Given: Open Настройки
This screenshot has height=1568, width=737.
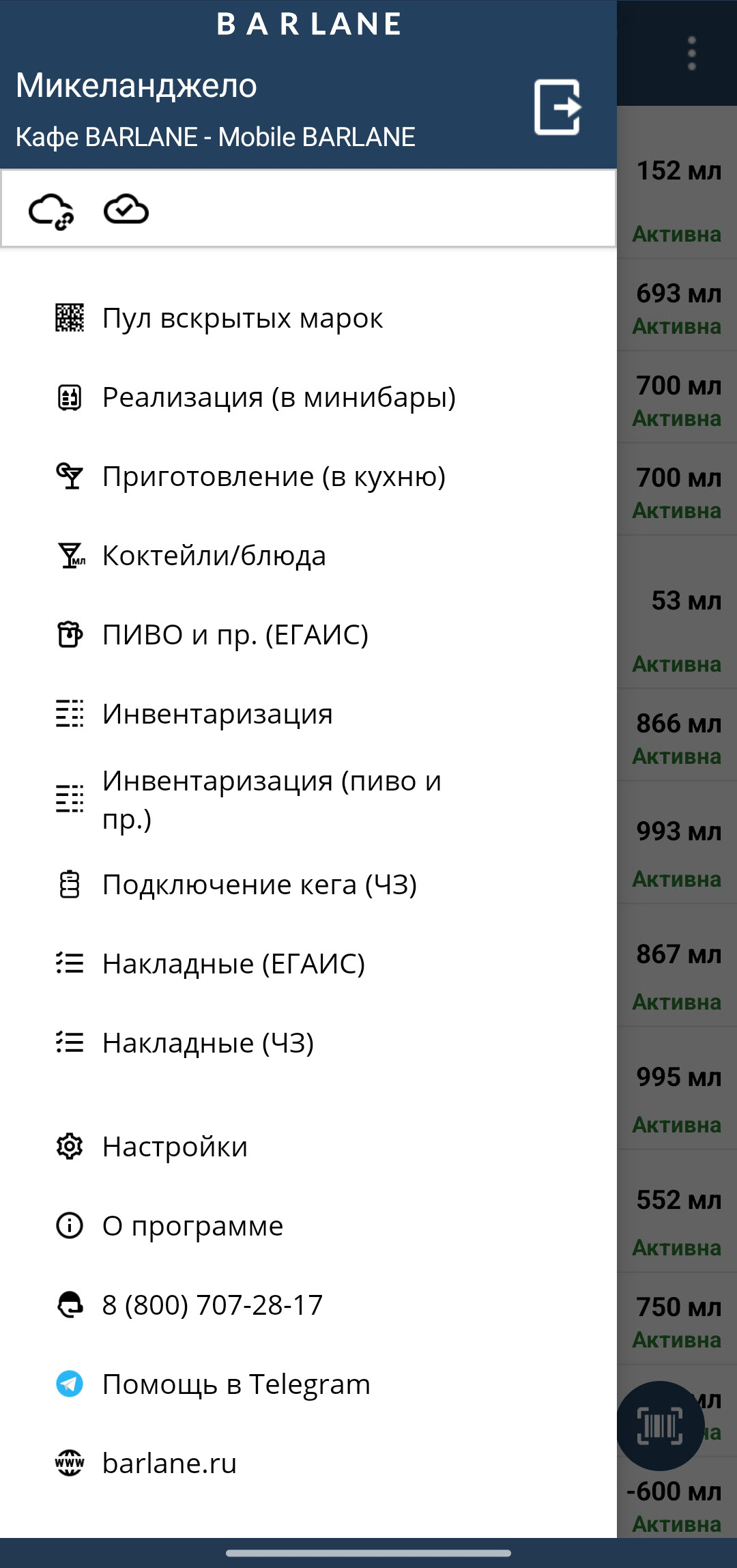Looking at the screenshot, I should coord(175,1147).
